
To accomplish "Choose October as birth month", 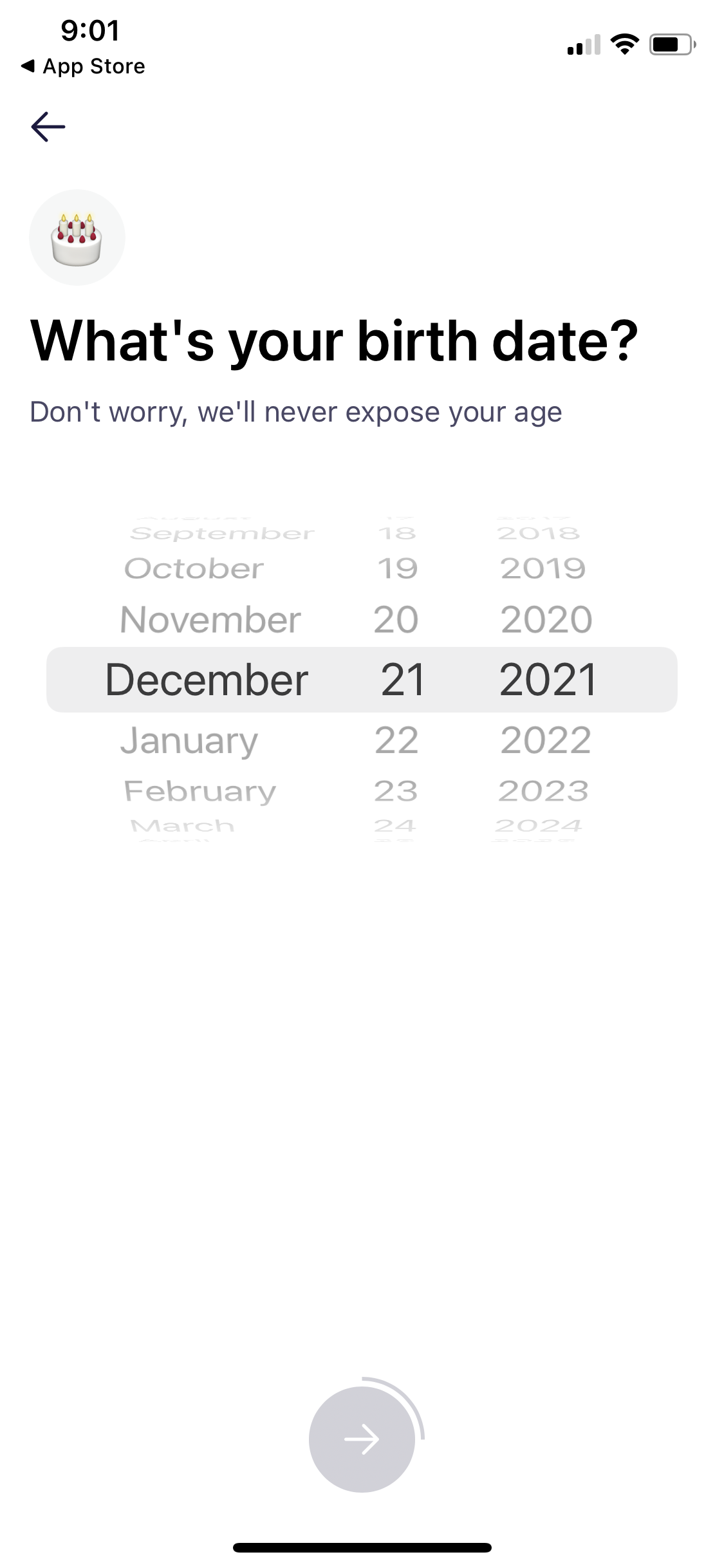I will click(194, 568).
